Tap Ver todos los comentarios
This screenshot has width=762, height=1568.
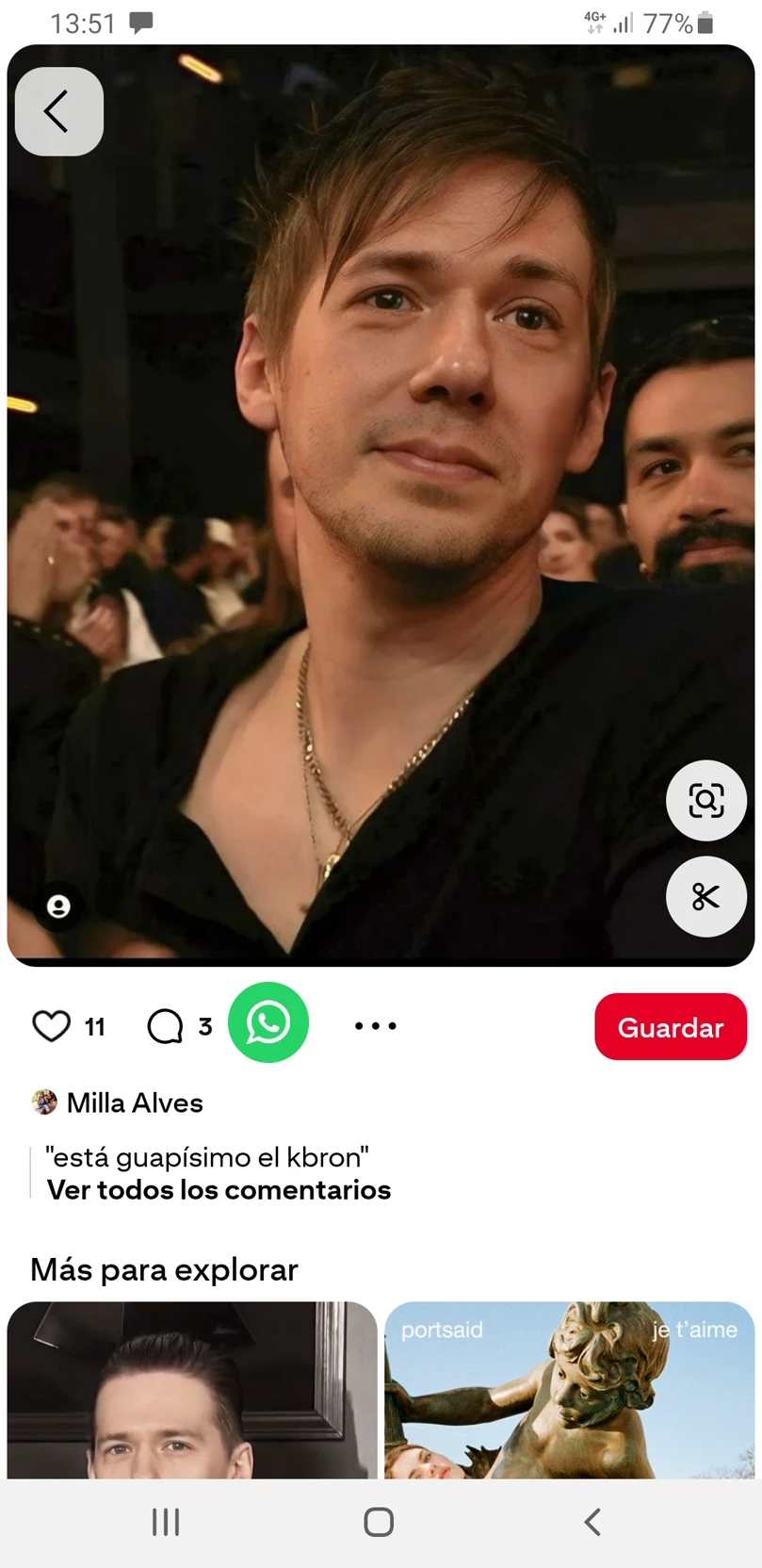coord(219,1189)
